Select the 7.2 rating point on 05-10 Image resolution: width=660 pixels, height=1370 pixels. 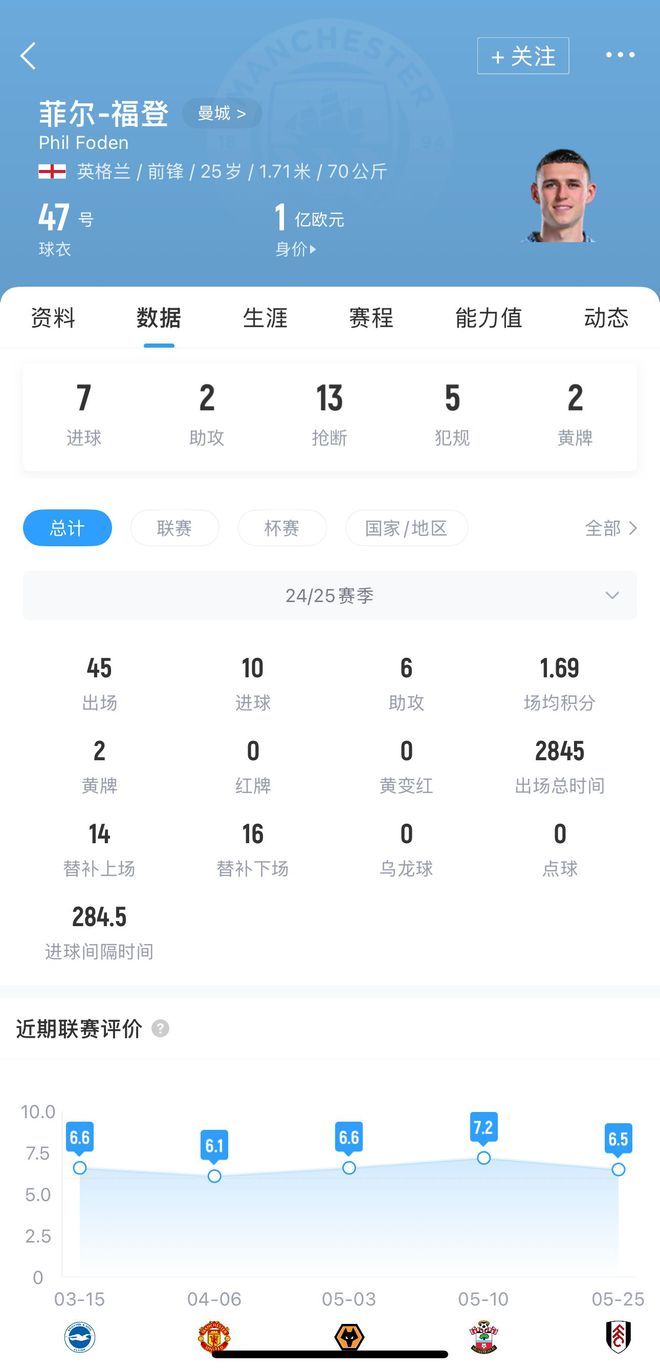[x=483, y=1157]
